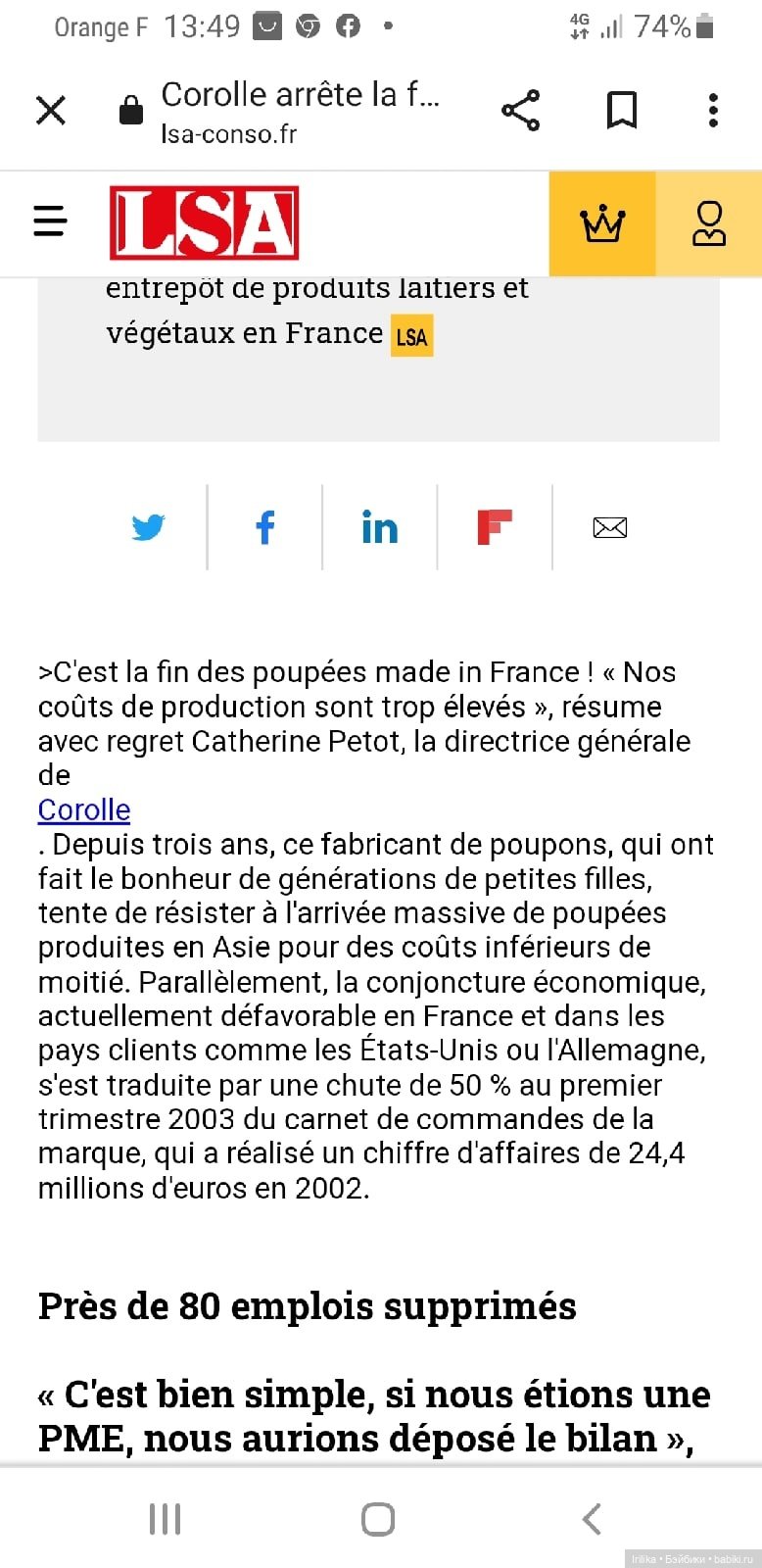Share this page from the top bar
Viewport: 762px width, 1568px height.
coord(520,110)
